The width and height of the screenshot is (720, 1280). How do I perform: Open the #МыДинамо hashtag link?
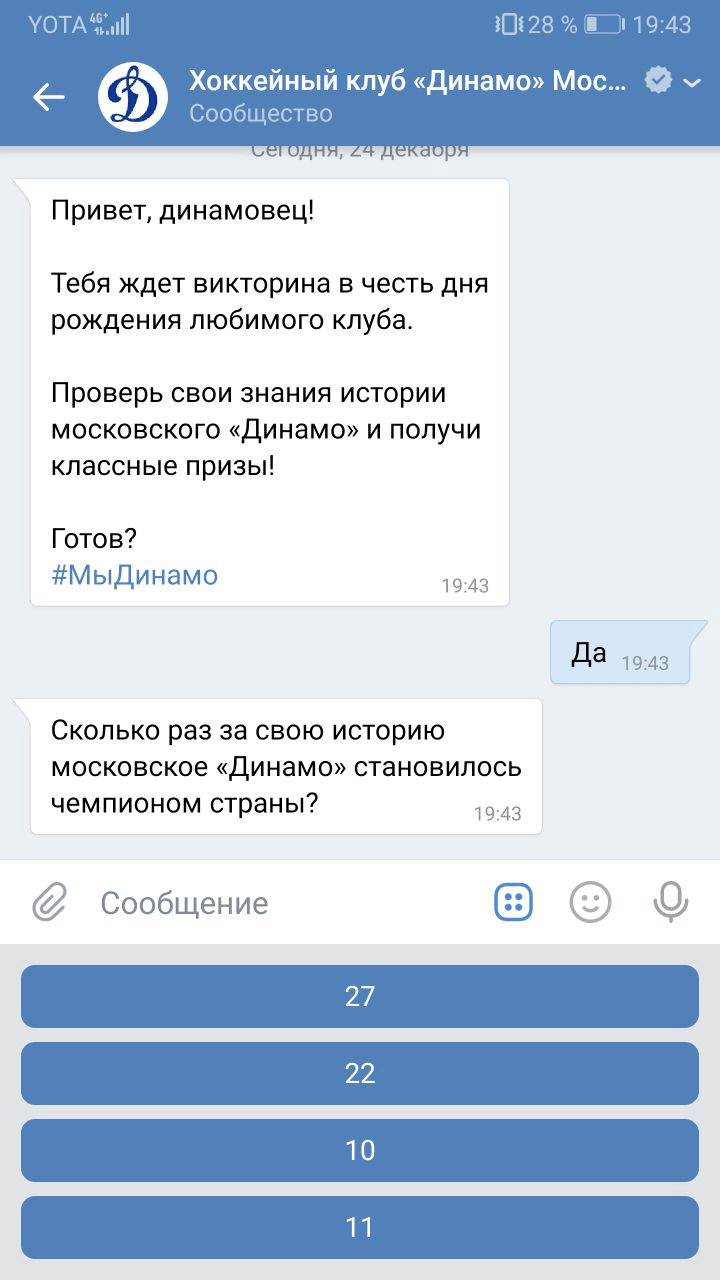click(x=134, y=575)
